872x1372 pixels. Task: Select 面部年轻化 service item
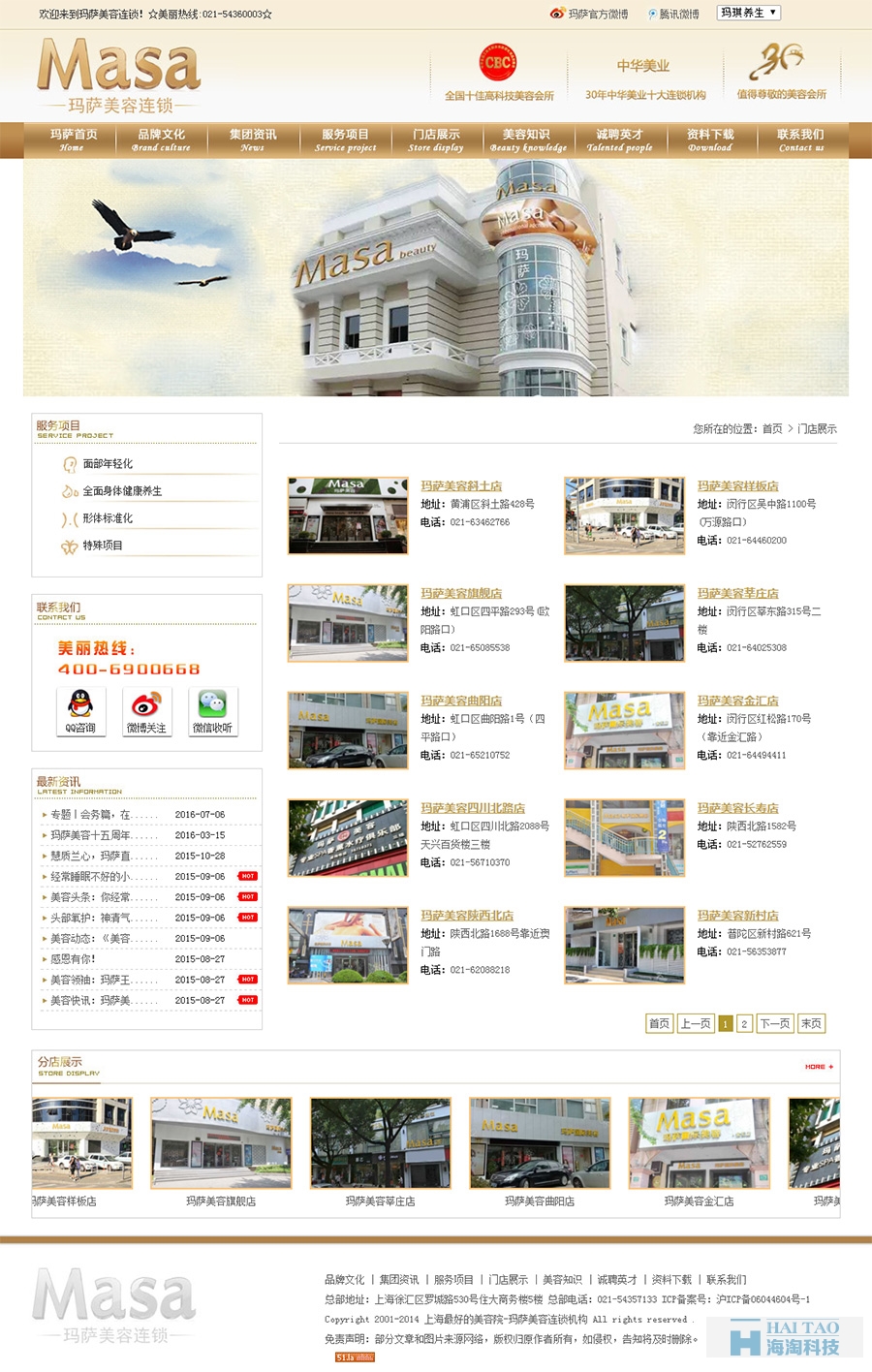pyautogui.click(x=108, y=464)
